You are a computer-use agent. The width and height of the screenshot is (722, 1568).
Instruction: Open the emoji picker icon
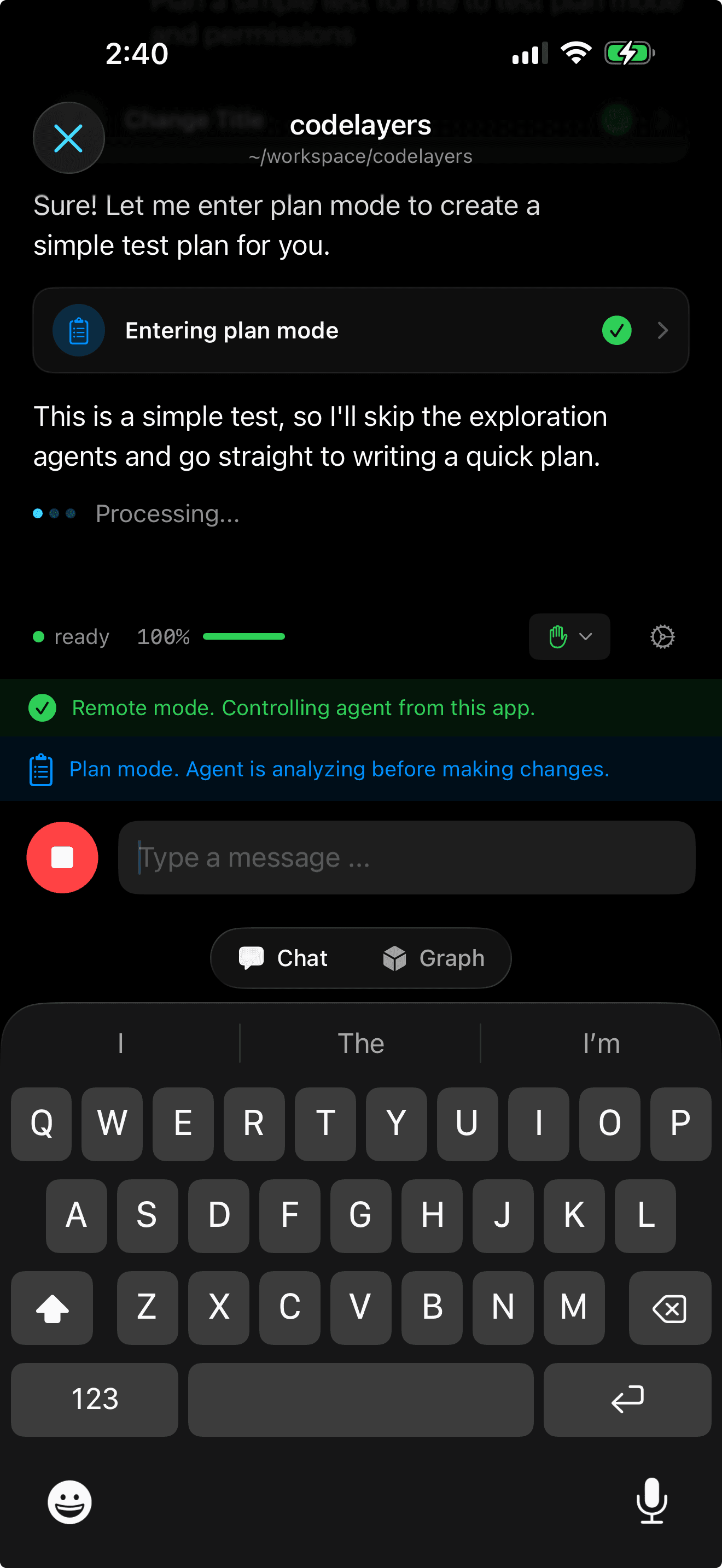pos(69,1502)
